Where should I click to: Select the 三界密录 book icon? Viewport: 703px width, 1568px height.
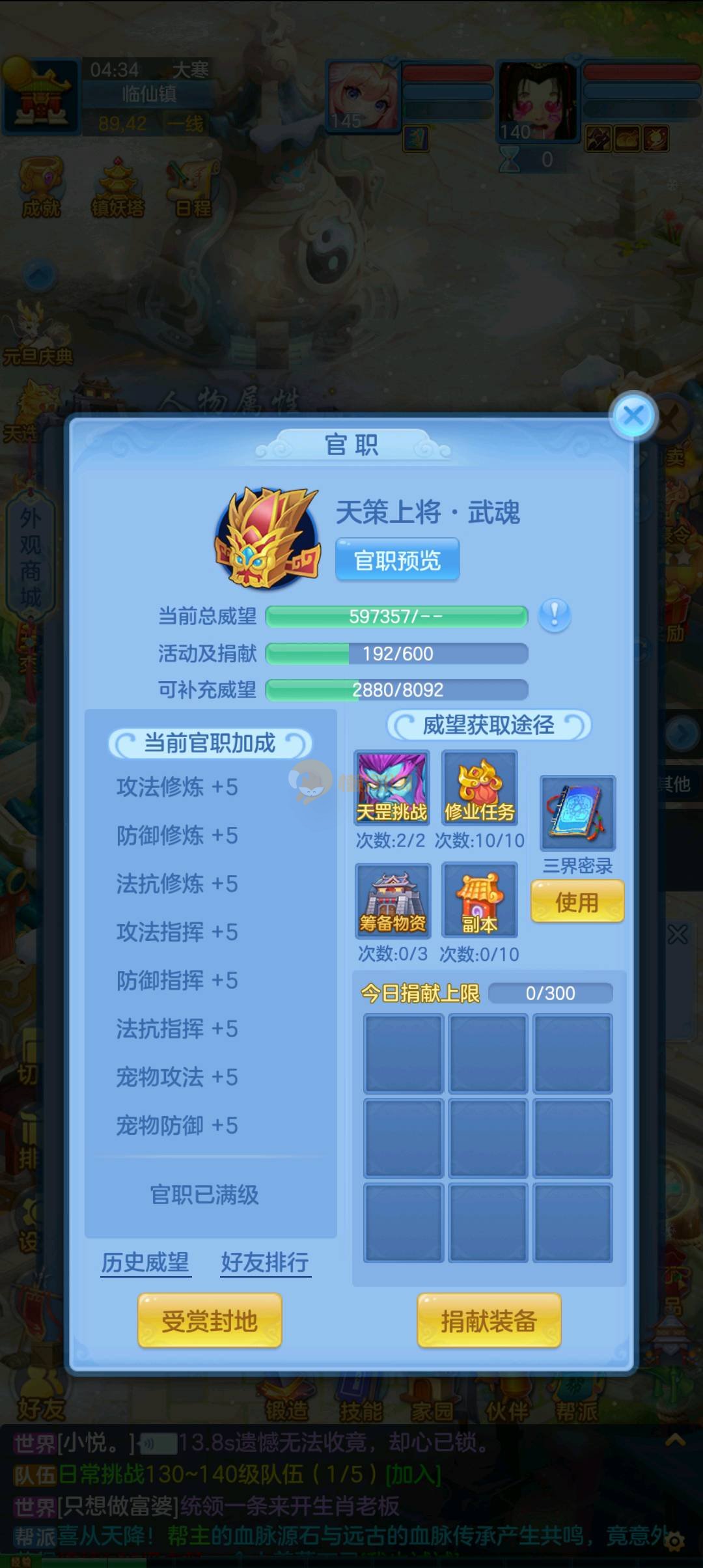(577, 813)
